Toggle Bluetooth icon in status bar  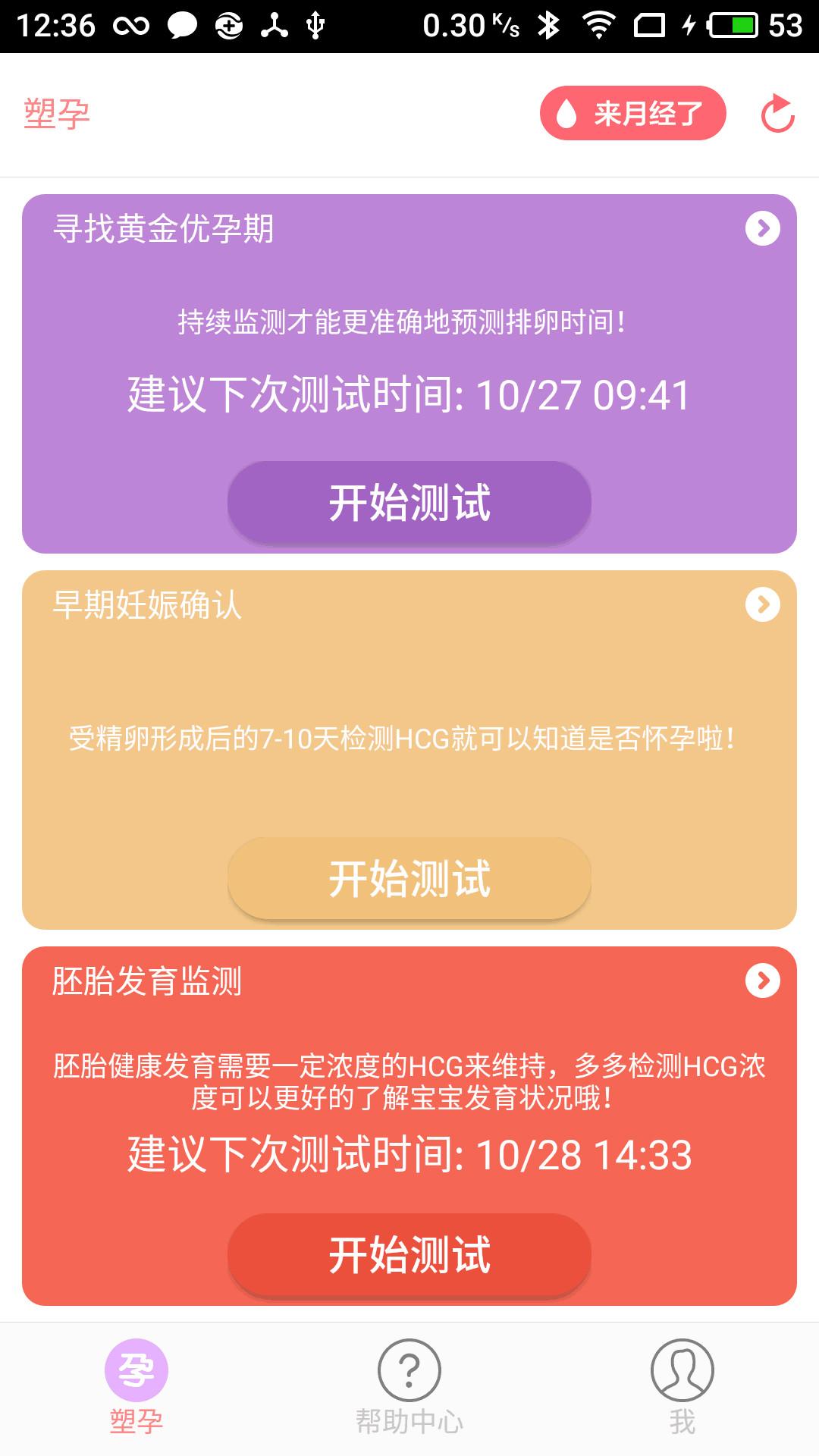548,23
